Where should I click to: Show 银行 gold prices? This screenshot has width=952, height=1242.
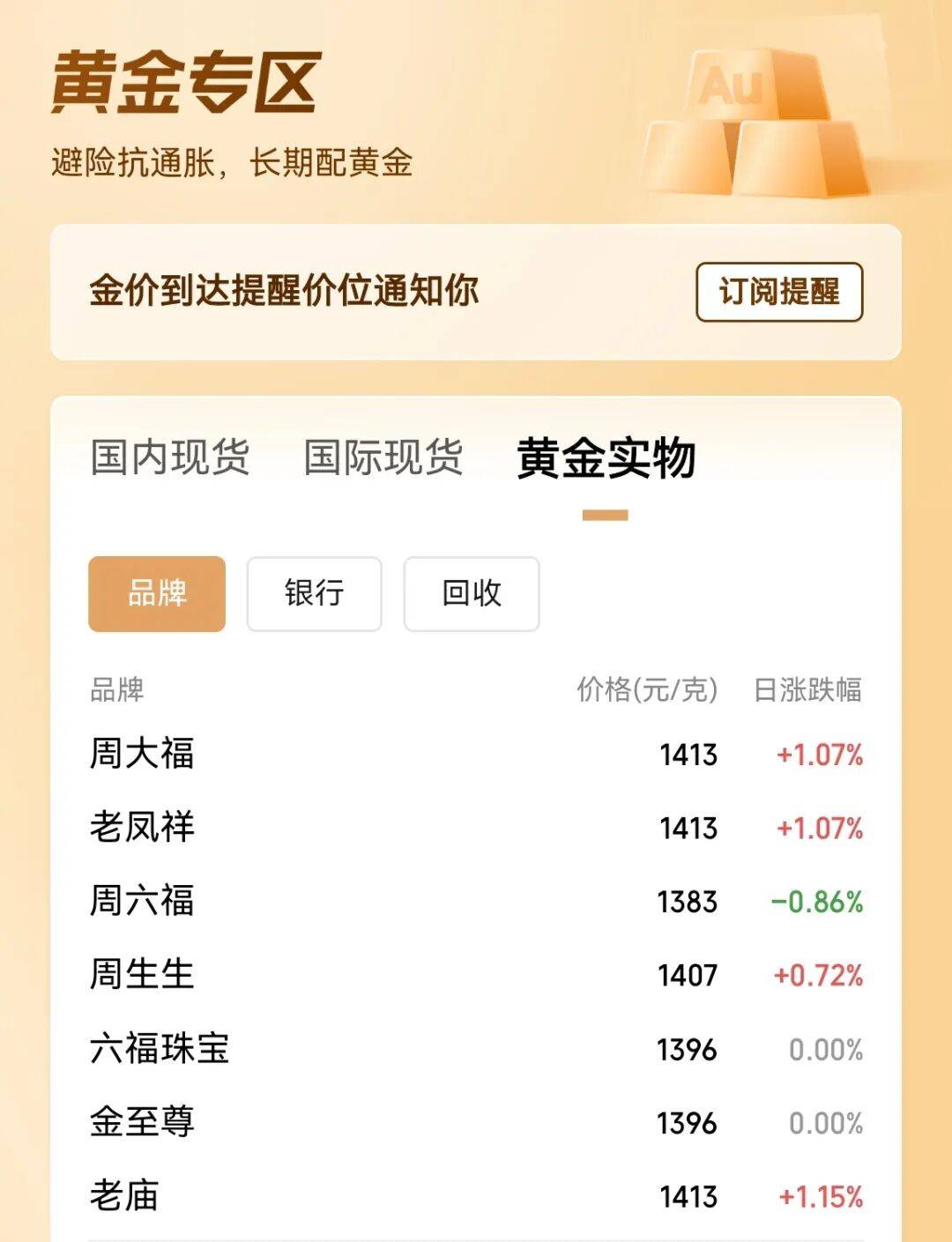(x=314, y=593)
